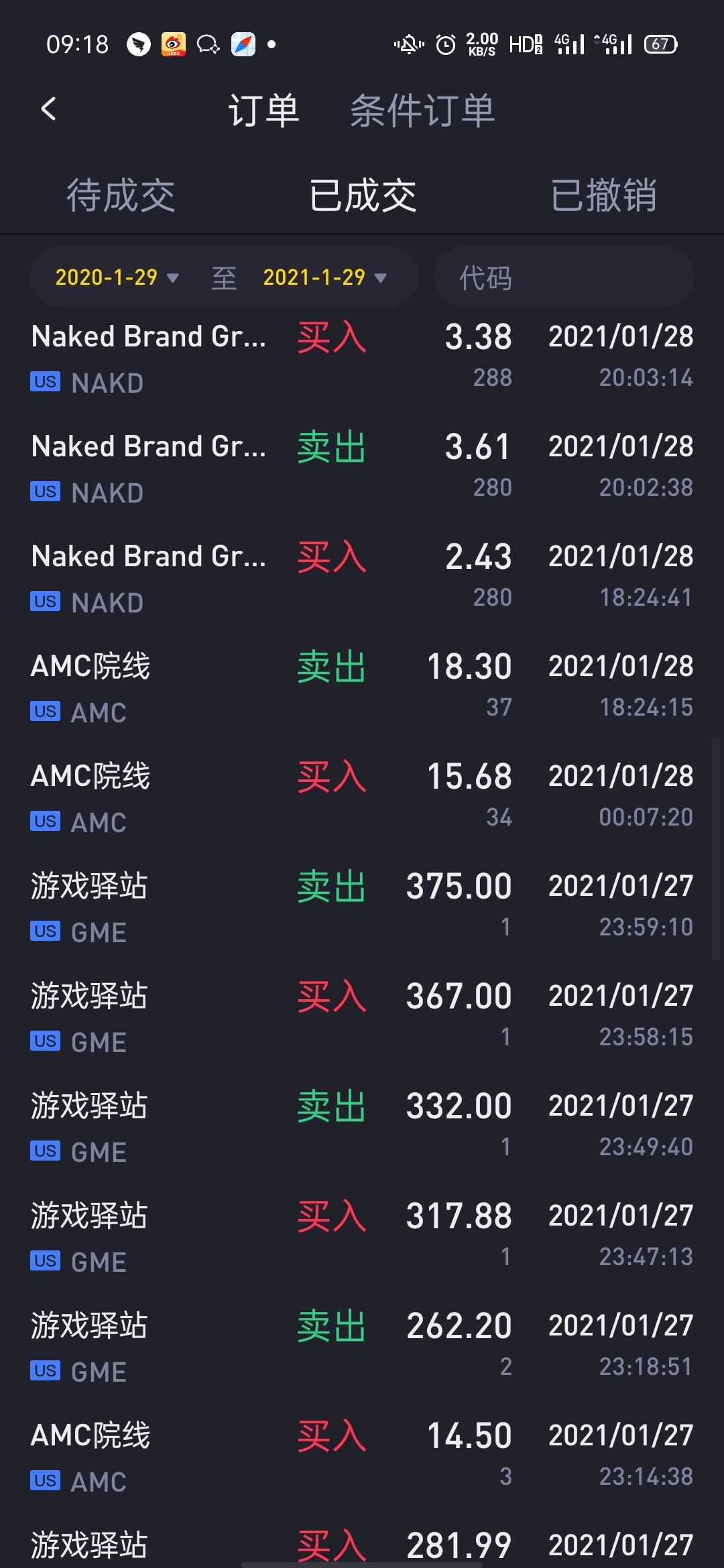The image size is (724, 1568).
Task: Switch to the 待成交 tab
Action: pos(121,196)
